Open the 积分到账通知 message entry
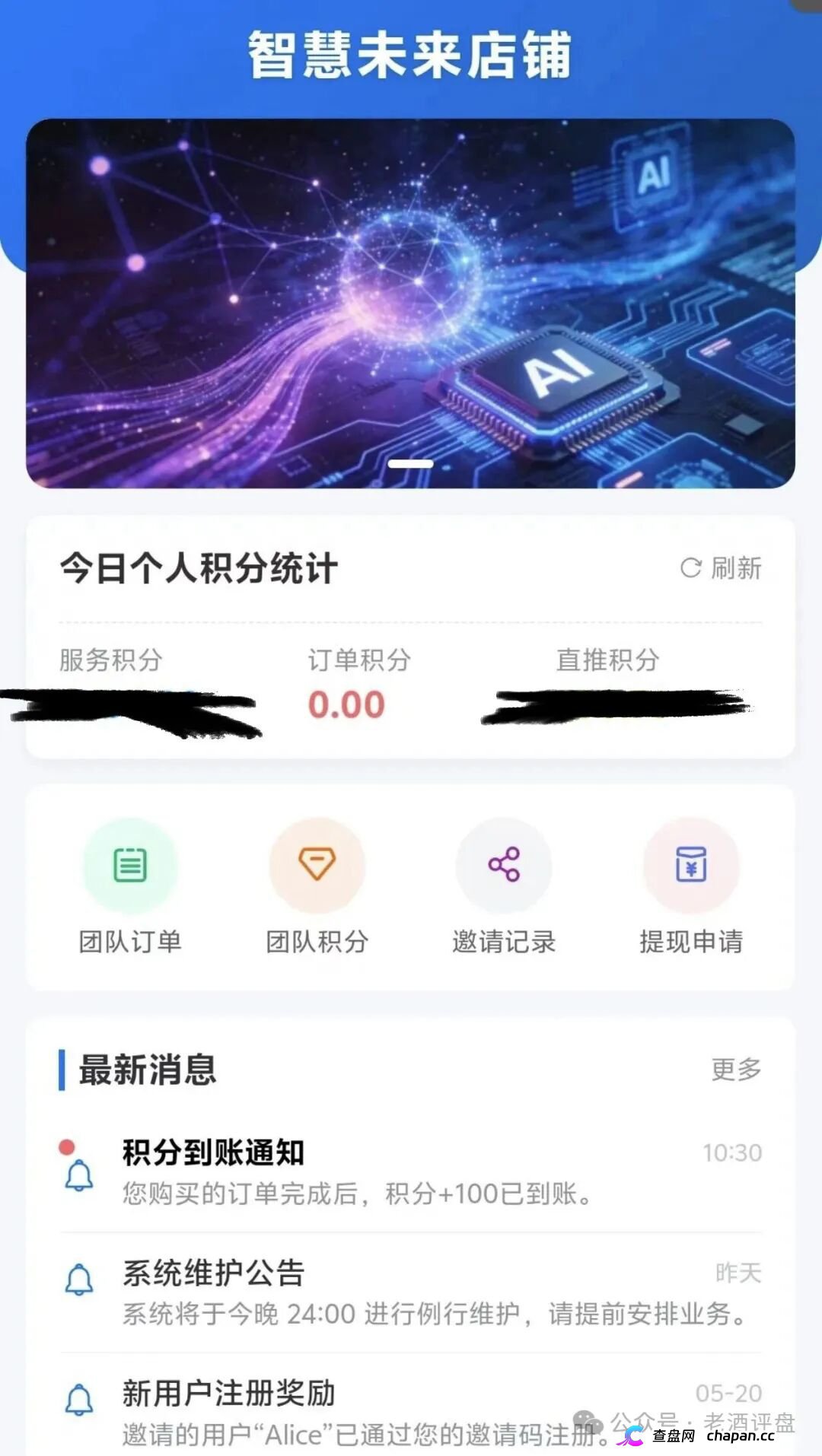This screenshot has width=822, height=1456. point(213,1152)
